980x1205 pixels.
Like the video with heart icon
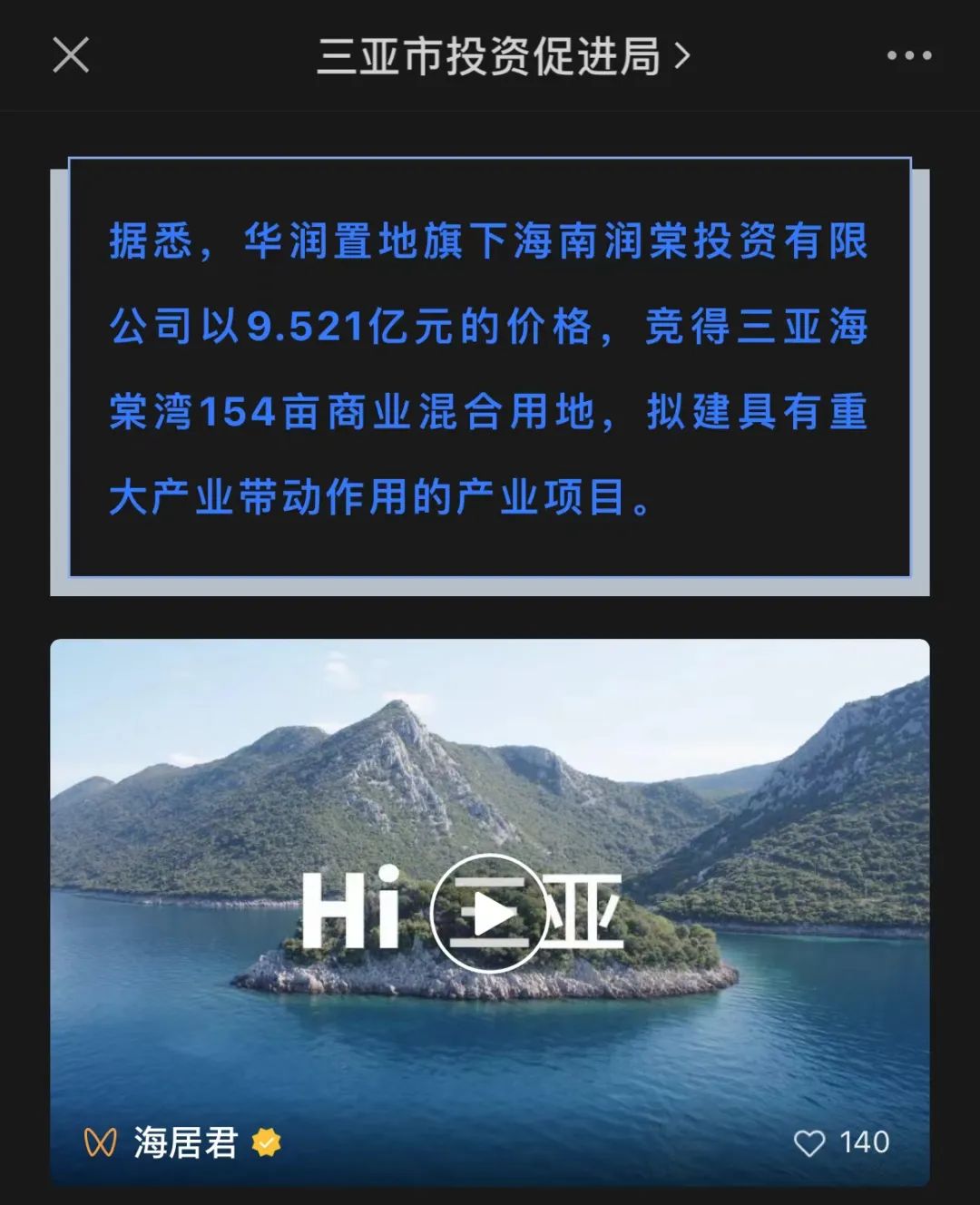pyautogui.click(x=809, y=1143)
